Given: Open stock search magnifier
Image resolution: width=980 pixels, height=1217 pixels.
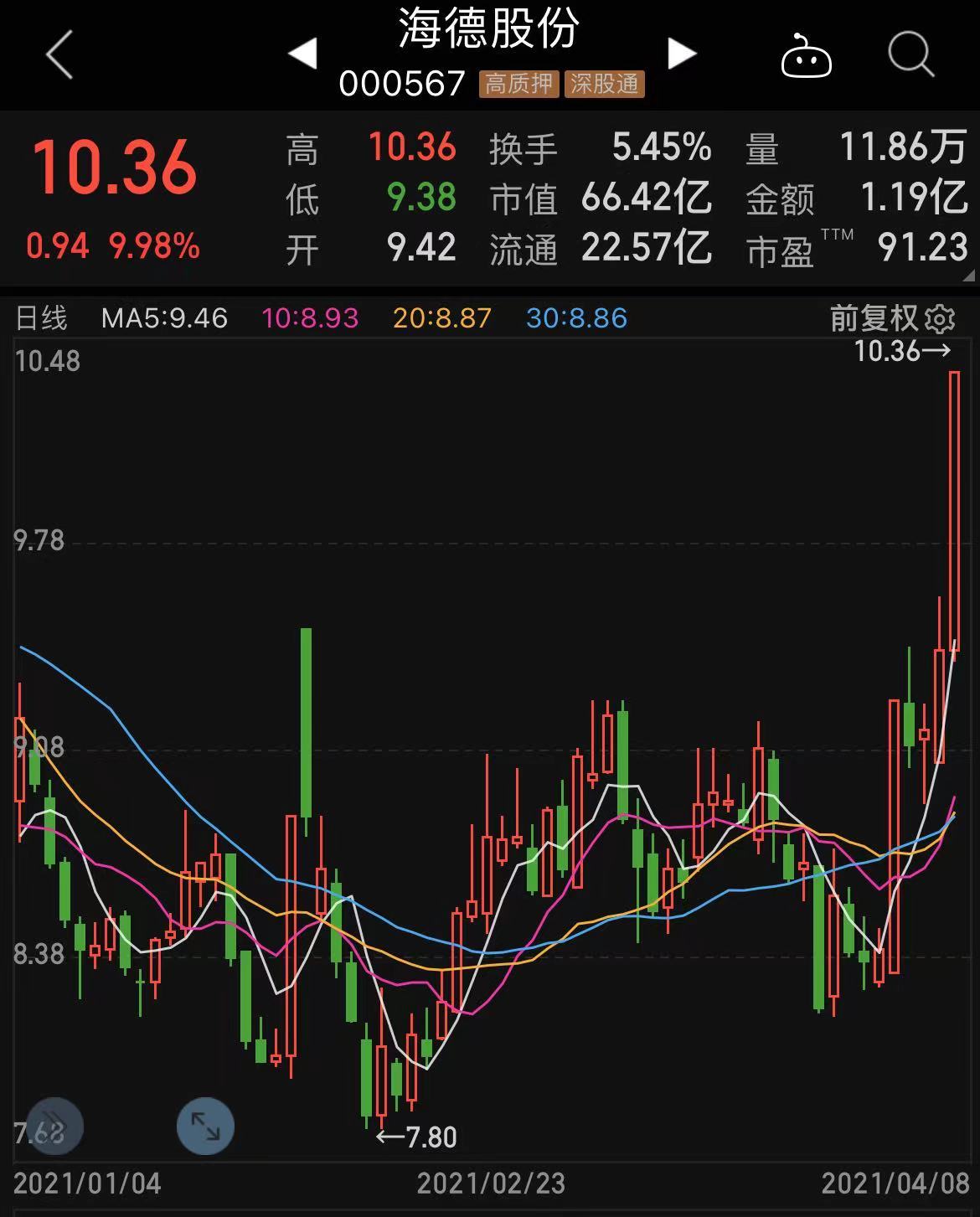Looking at the screenshot, I should tap(910, 55).
